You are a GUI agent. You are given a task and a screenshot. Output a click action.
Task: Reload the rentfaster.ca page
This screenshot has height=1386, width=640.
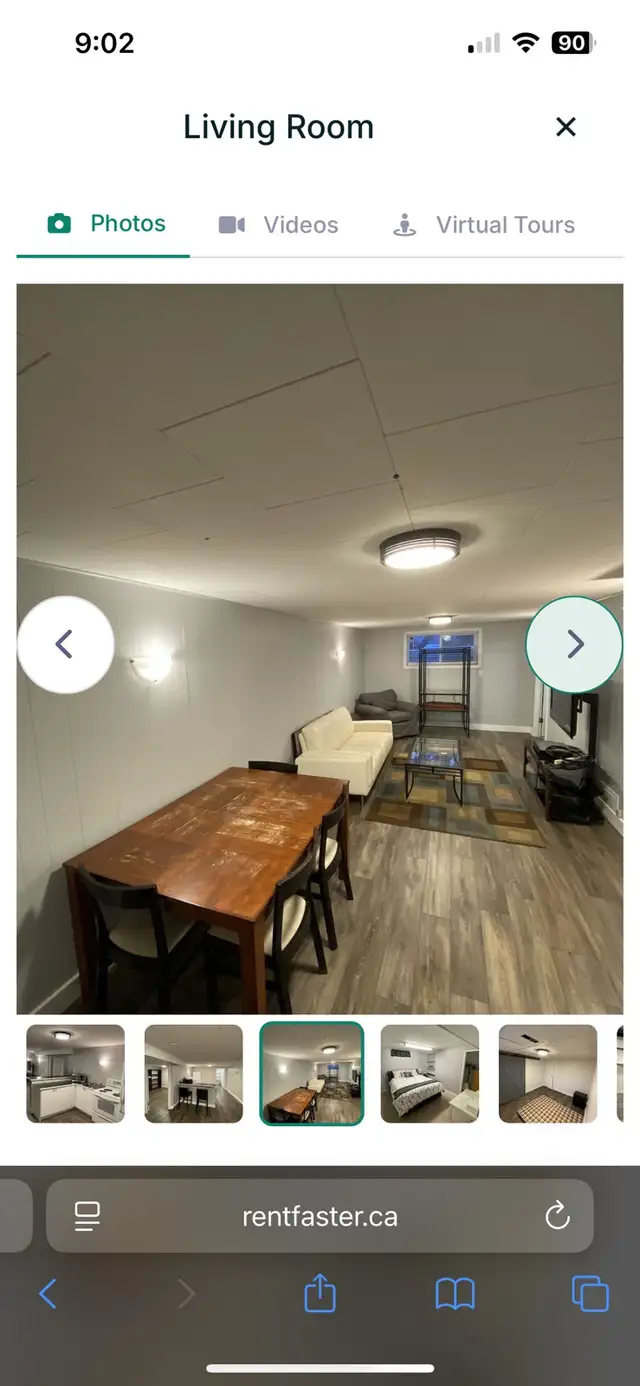click(x=557, y=1216)
